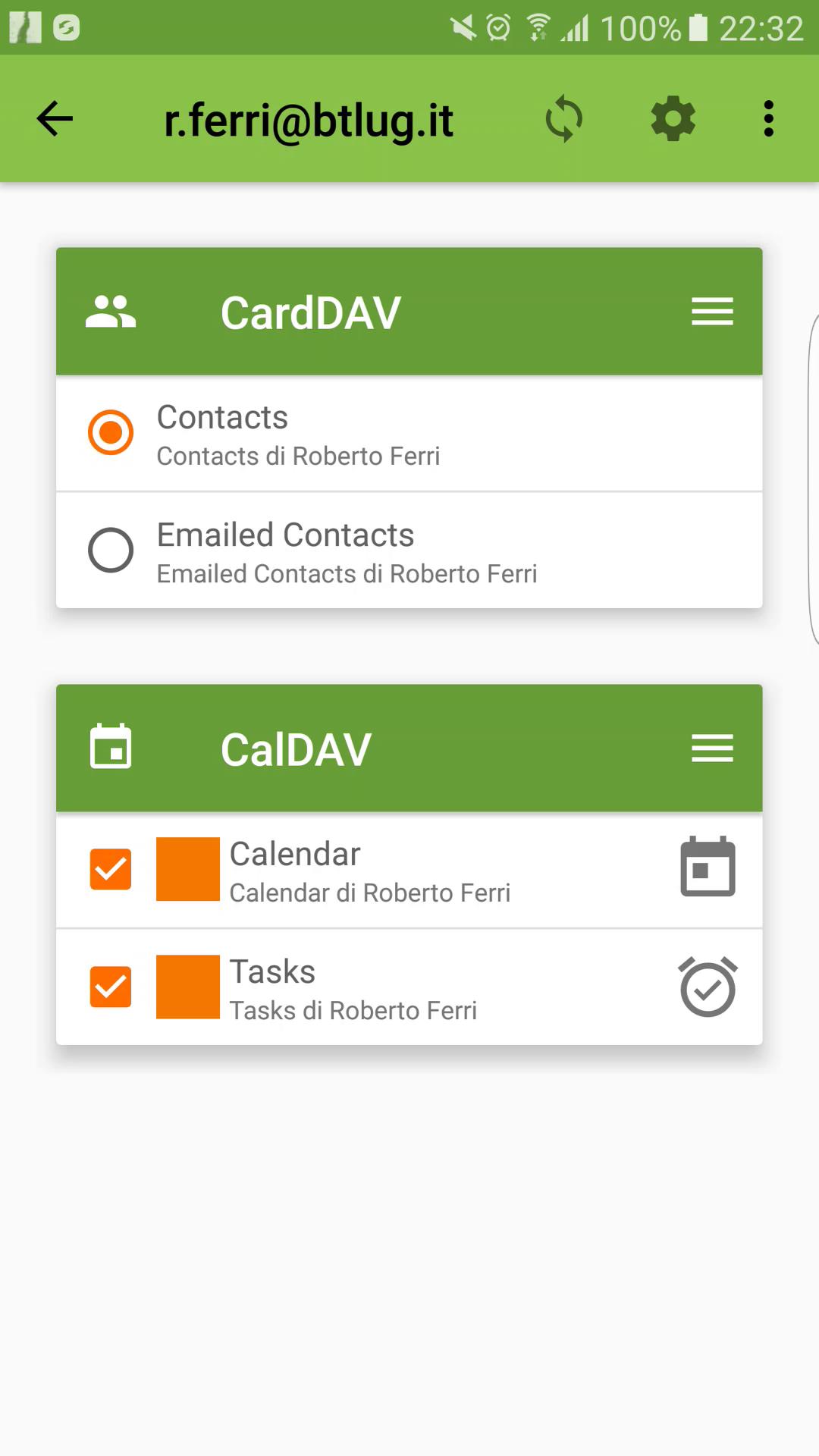819x1456 pixels.
Task: Uncheck the Tasks collection
Action: pyautogui.click(x=111, y=987)
